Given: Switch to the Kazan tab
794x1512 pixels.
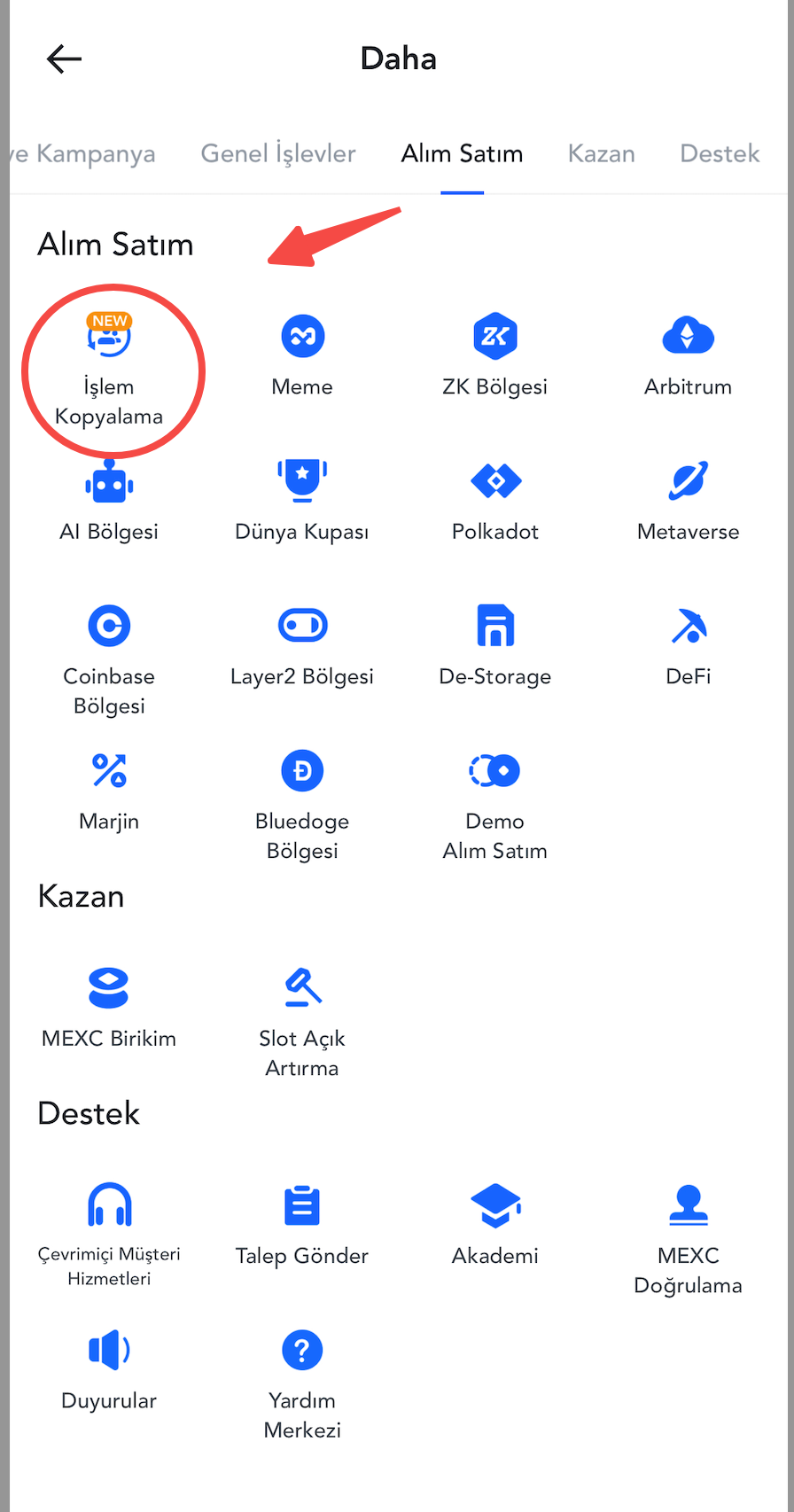Looking at the screenshot, I should coord(601,153).
